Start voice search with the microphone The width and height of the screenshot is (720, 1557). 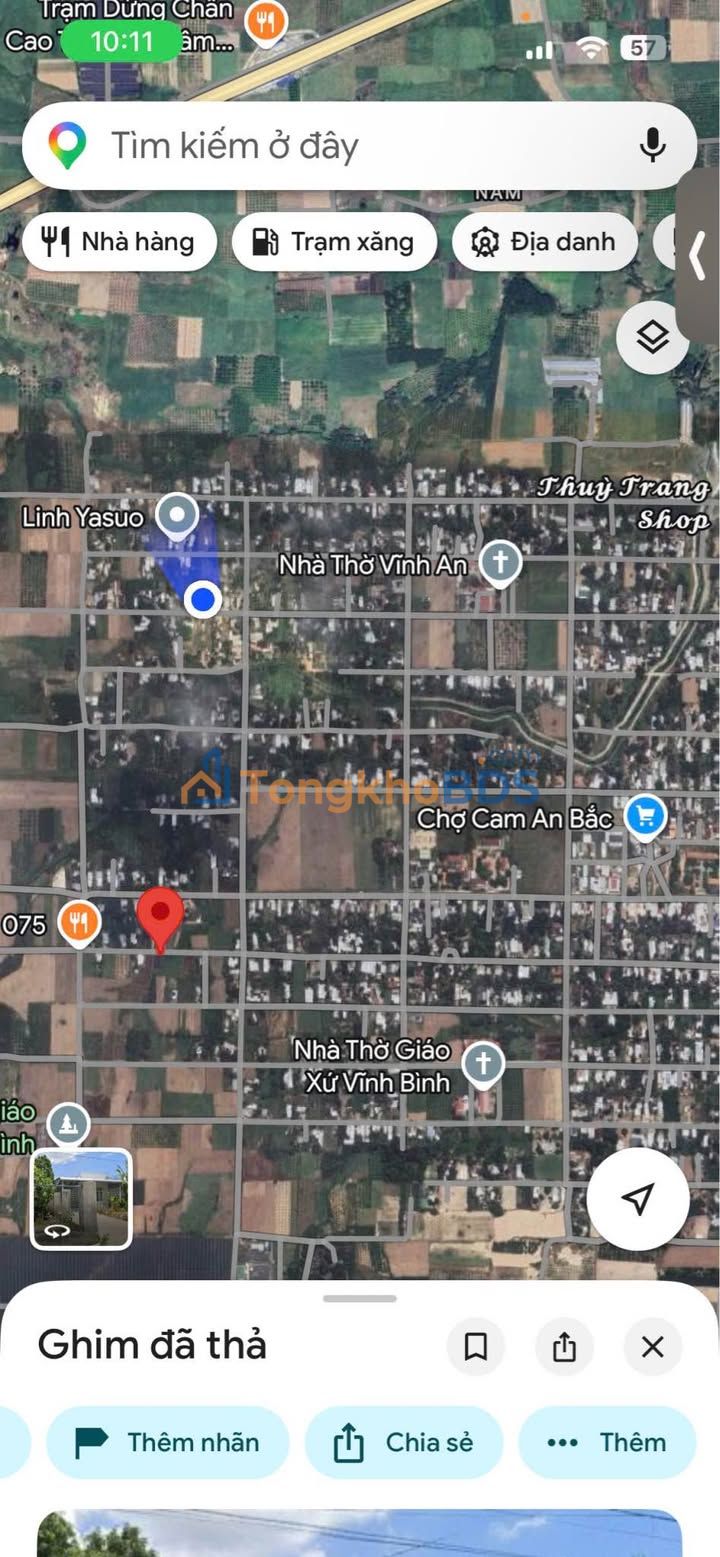click(652, 146)
